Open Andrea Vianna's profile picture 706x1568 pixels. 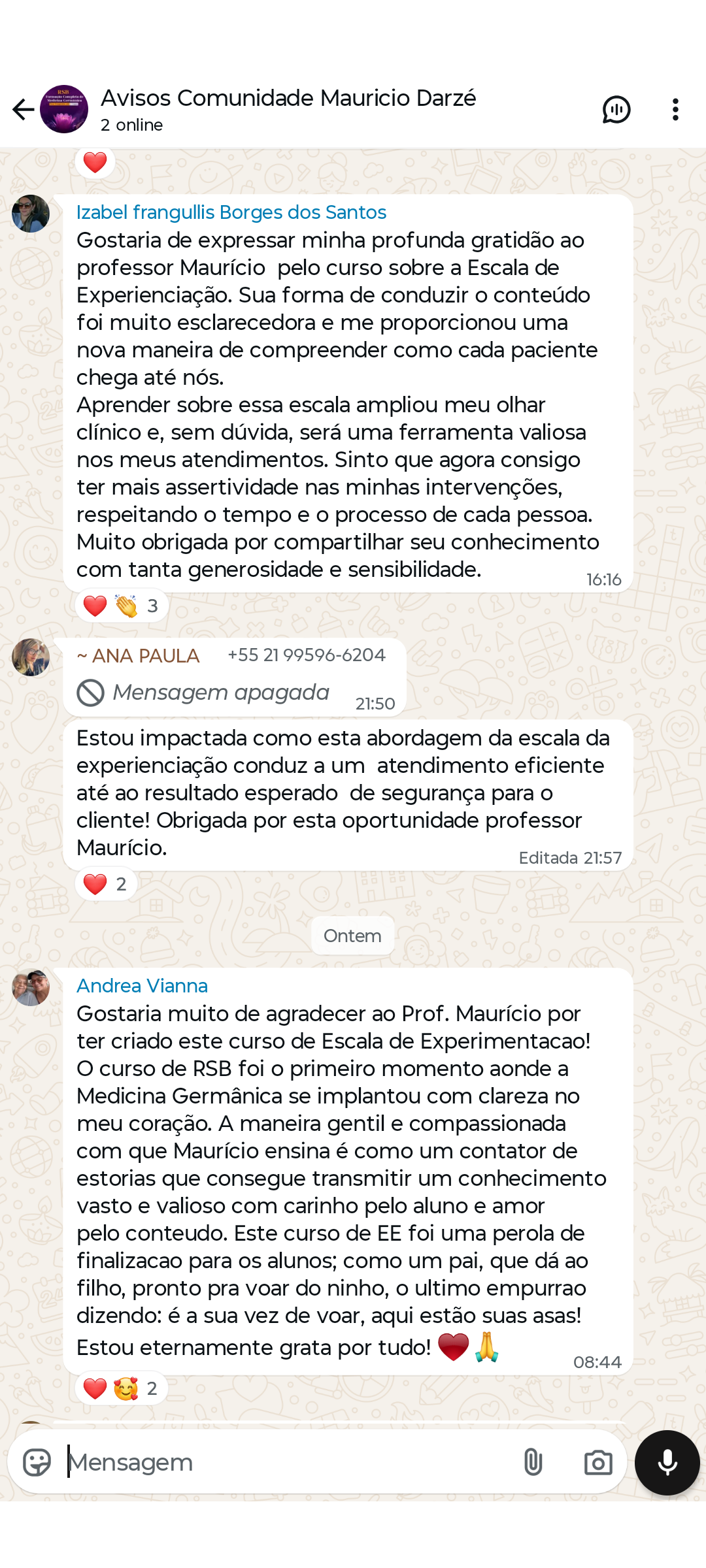(31, 987)
